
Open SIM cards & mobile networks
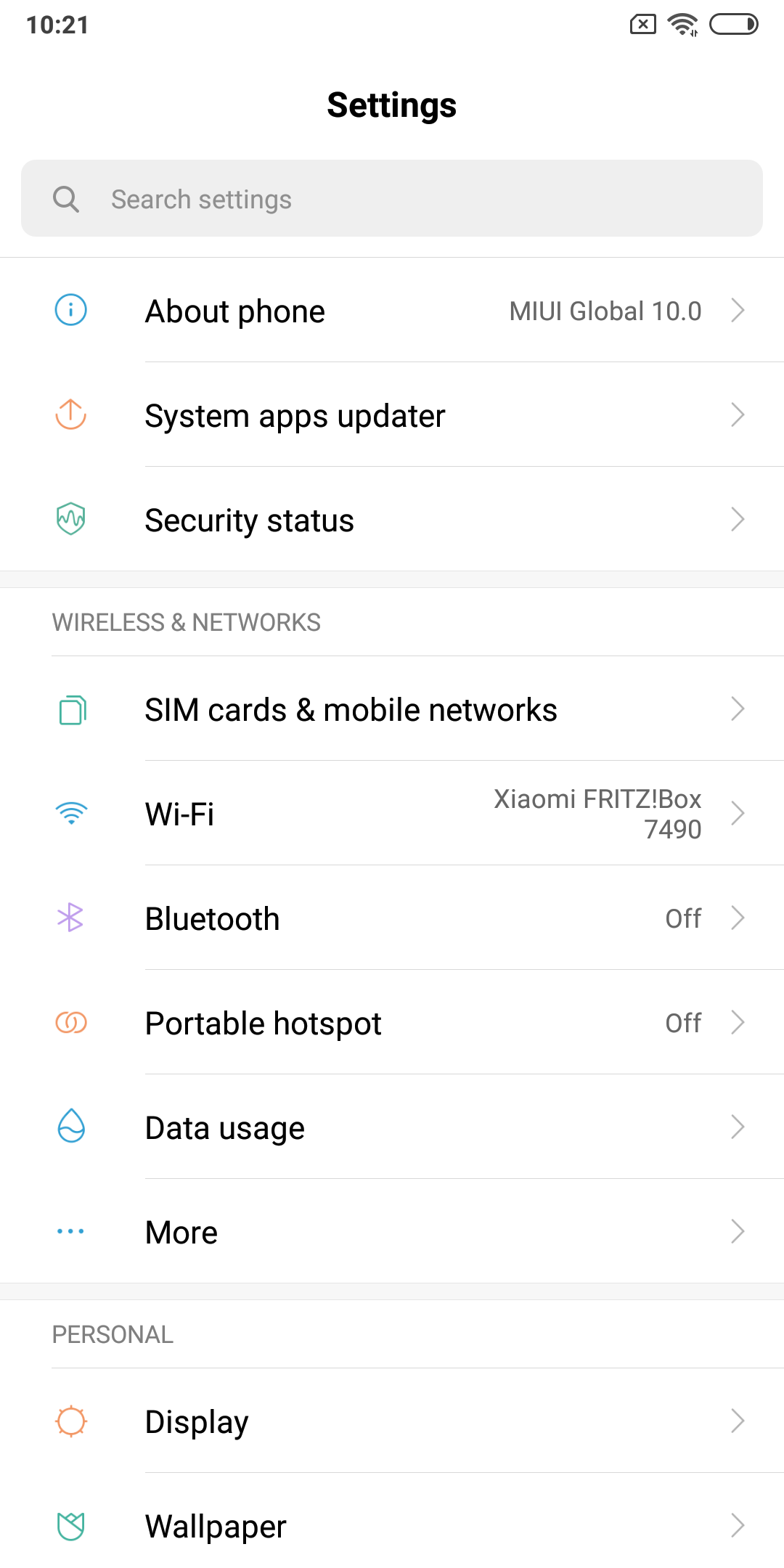(x=392, y=709)
